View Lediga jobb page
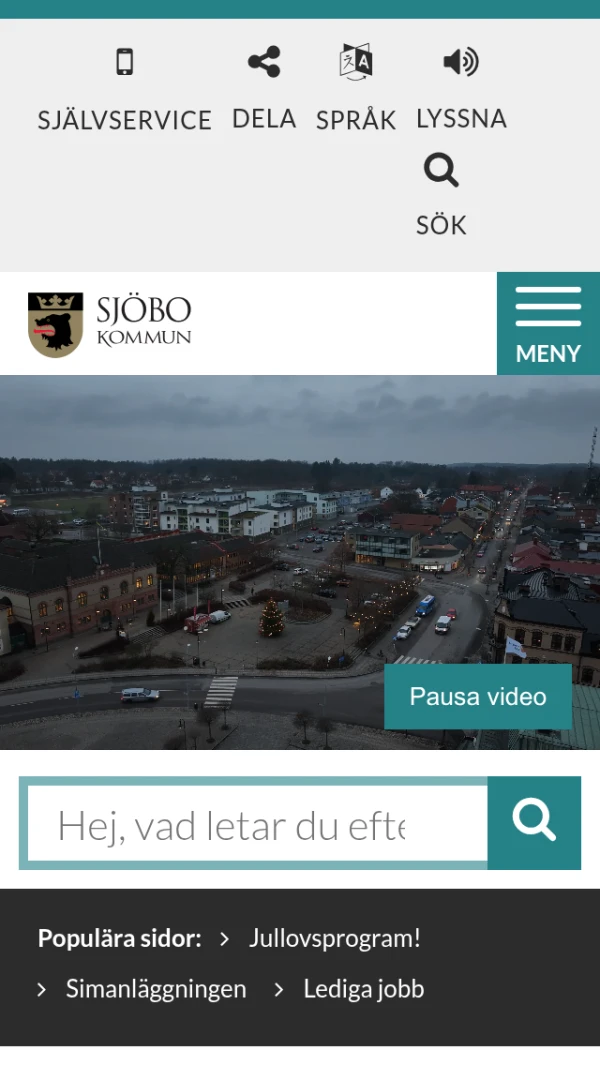 363,989
